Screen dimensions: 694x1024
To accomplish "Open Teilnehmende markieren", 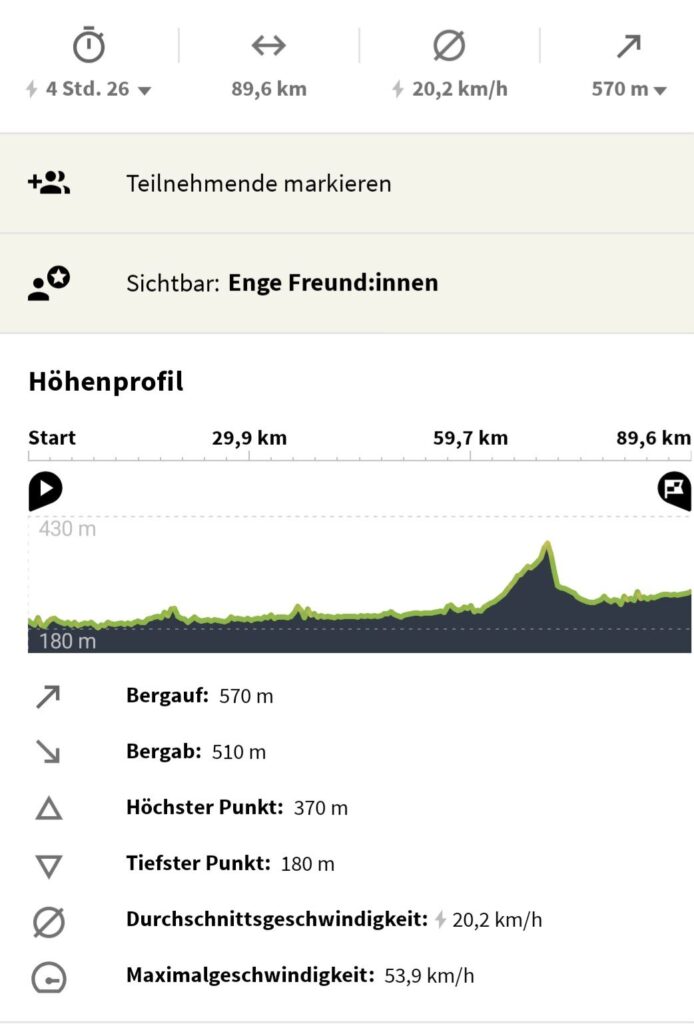I will [x=258, y=184].
